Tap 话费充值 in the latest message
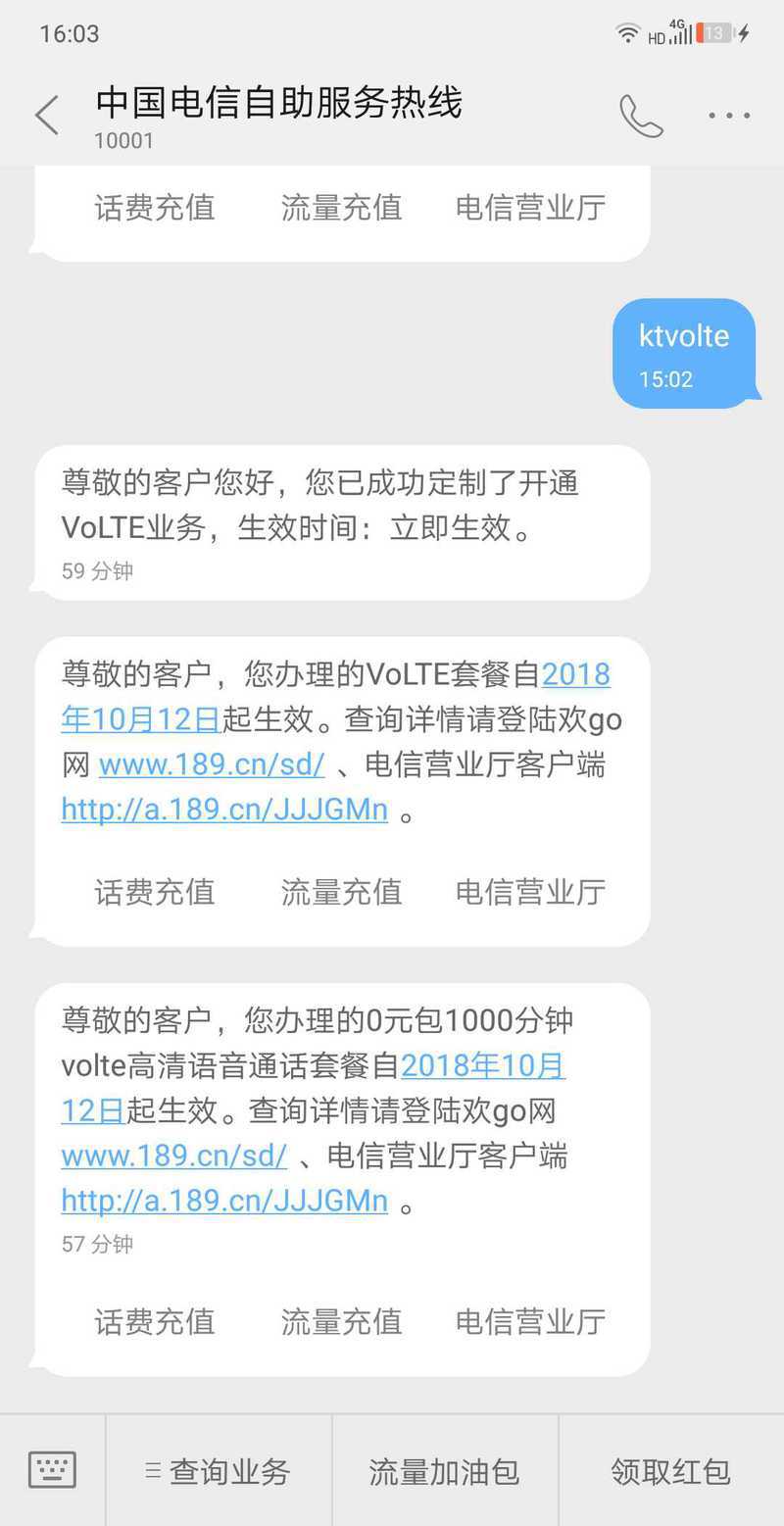Screen dimensions: 784x1526 [x=154, y=1321]
